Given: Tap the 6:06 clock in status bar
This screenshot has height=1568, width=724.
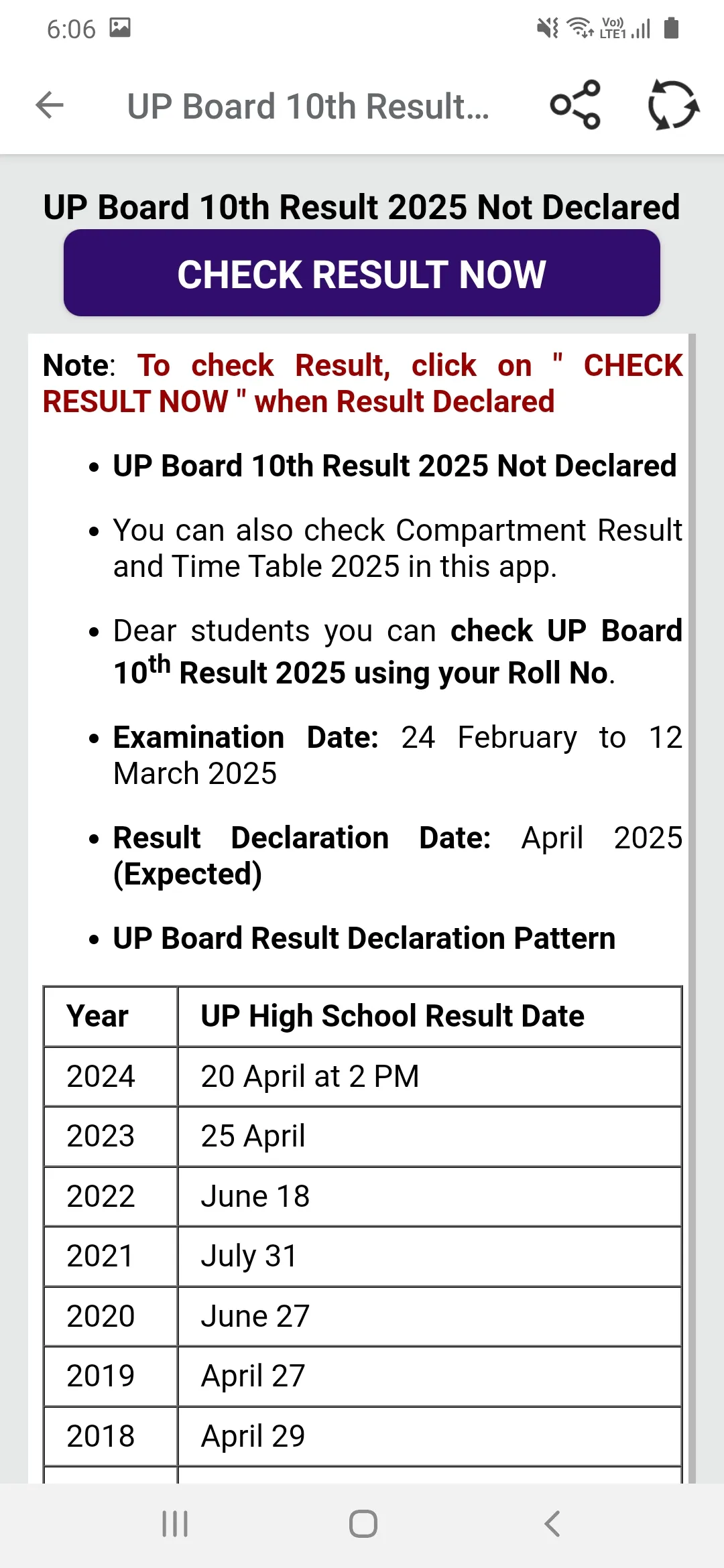Looking at the screenshot, I should point(72,27).
